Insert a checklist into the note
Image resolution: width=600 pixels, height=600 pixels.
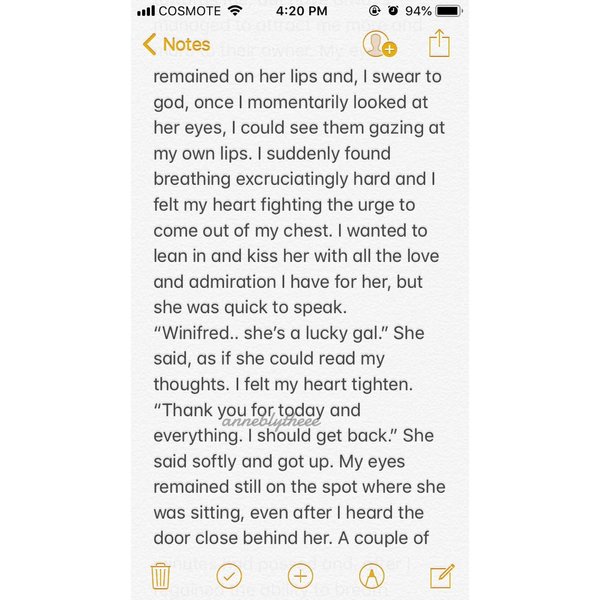[230, 576]
